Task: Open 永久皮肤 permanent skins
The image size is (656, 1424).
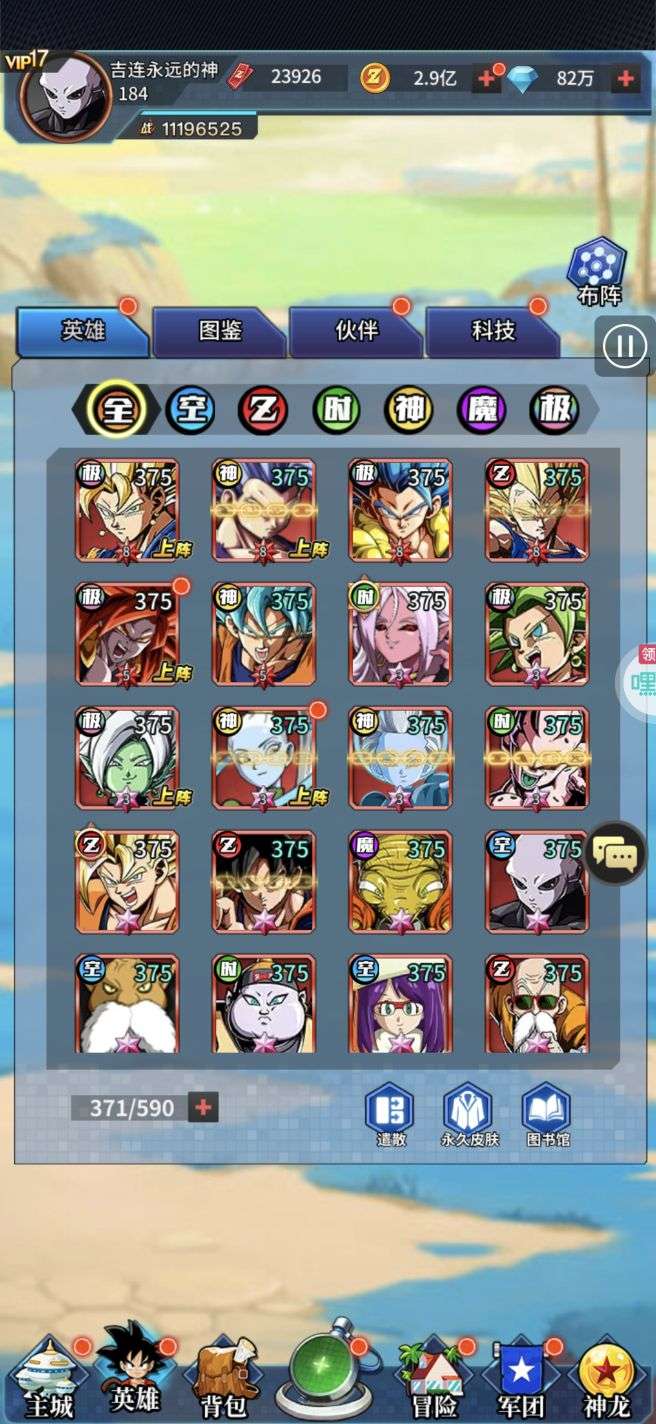Action: tap(468, 1111)
